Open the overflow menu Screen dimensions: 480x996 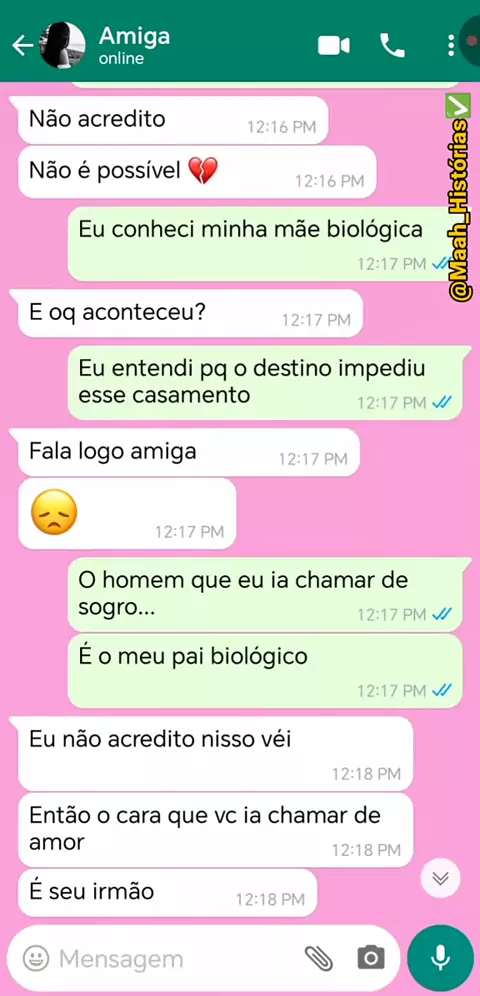click(451, 46)
